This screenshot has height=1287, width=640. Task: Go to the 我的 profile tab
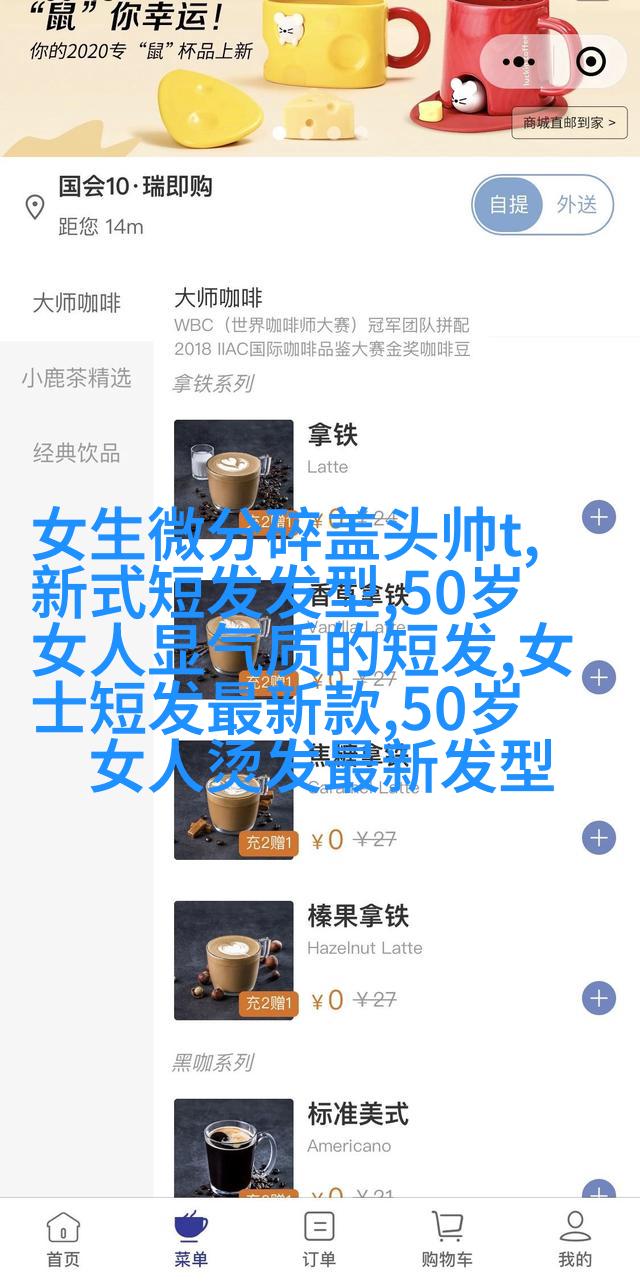pyautogui.click(x=575, y=1238)
